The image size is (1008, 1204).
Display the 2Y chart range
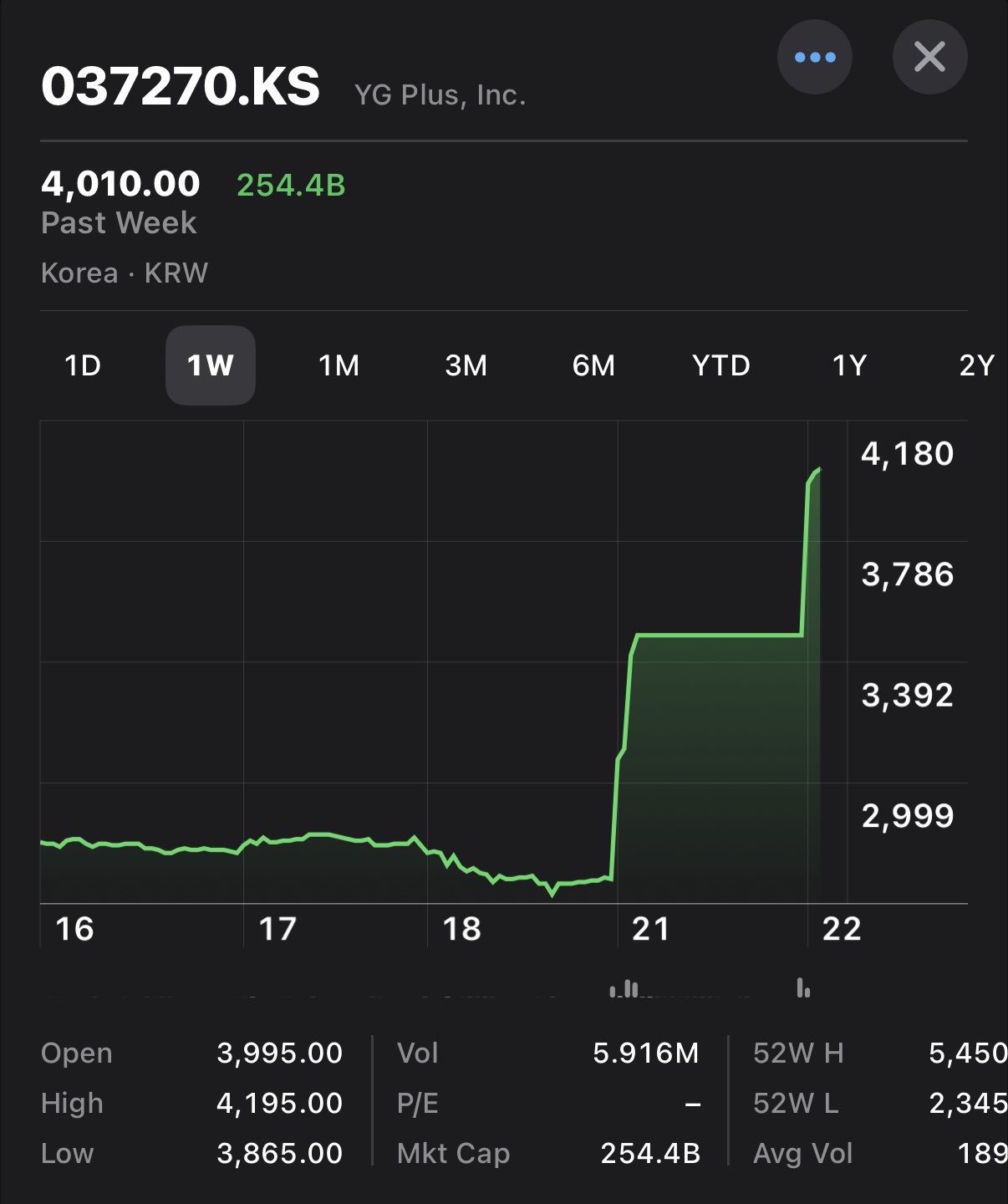point(976,365)
